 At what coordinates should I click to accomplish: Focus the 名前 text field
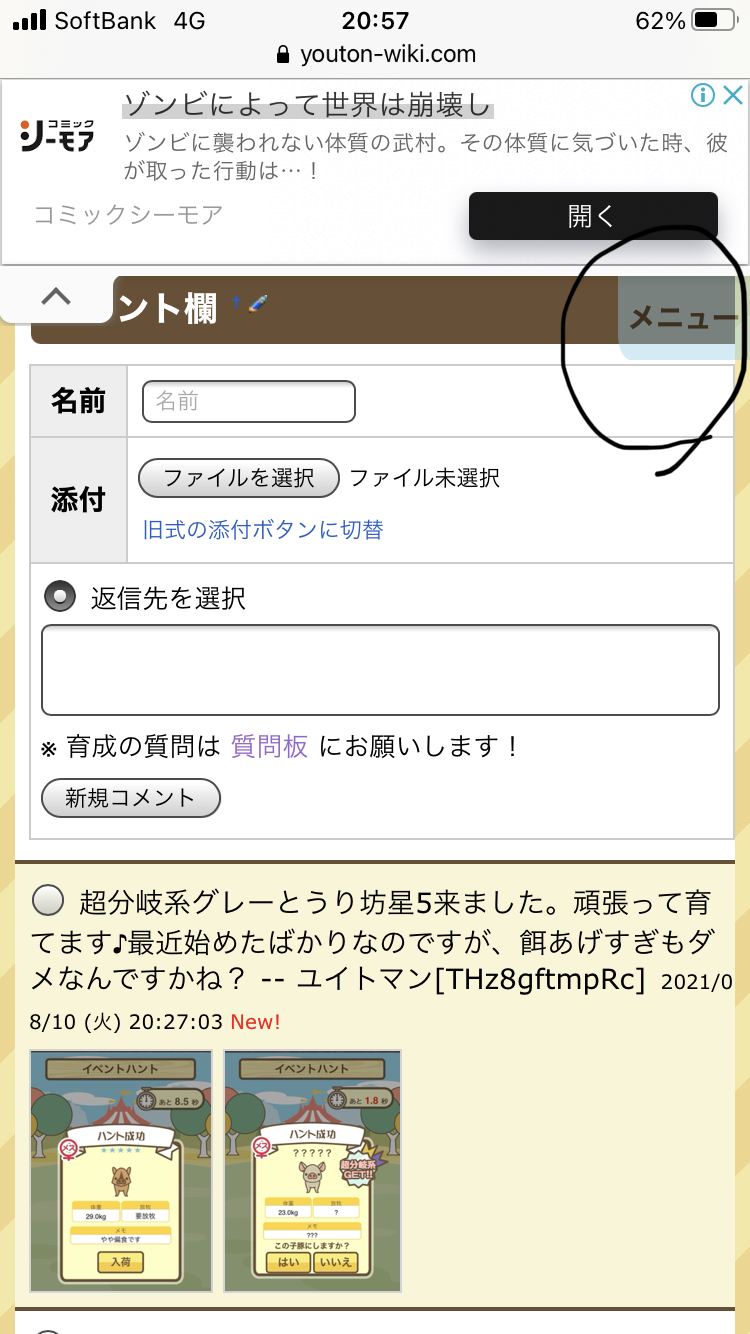point(249,401)
